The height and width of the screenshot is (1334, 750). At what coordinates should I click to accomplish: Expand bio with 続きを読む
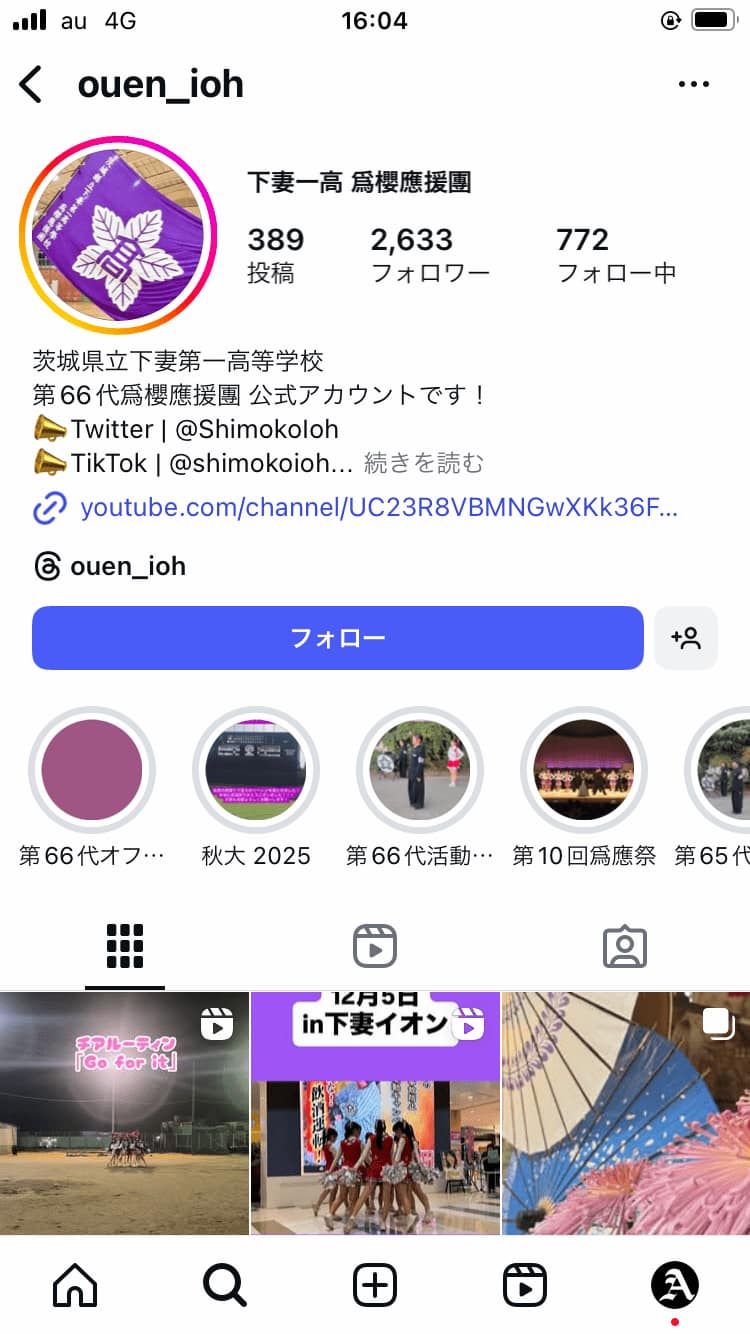423,463
